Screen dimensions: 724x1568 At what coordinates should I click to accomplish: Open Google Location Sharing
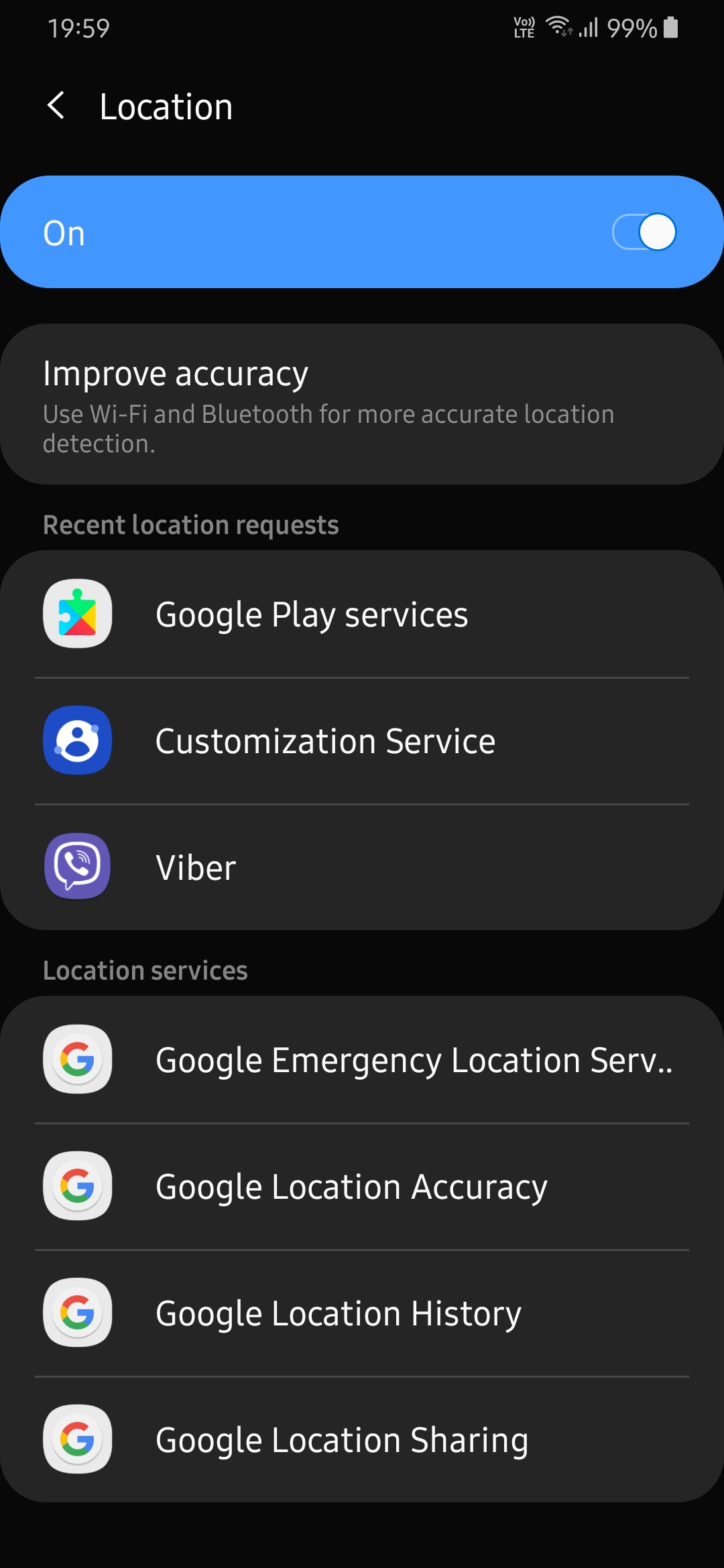pos(362,1439)
